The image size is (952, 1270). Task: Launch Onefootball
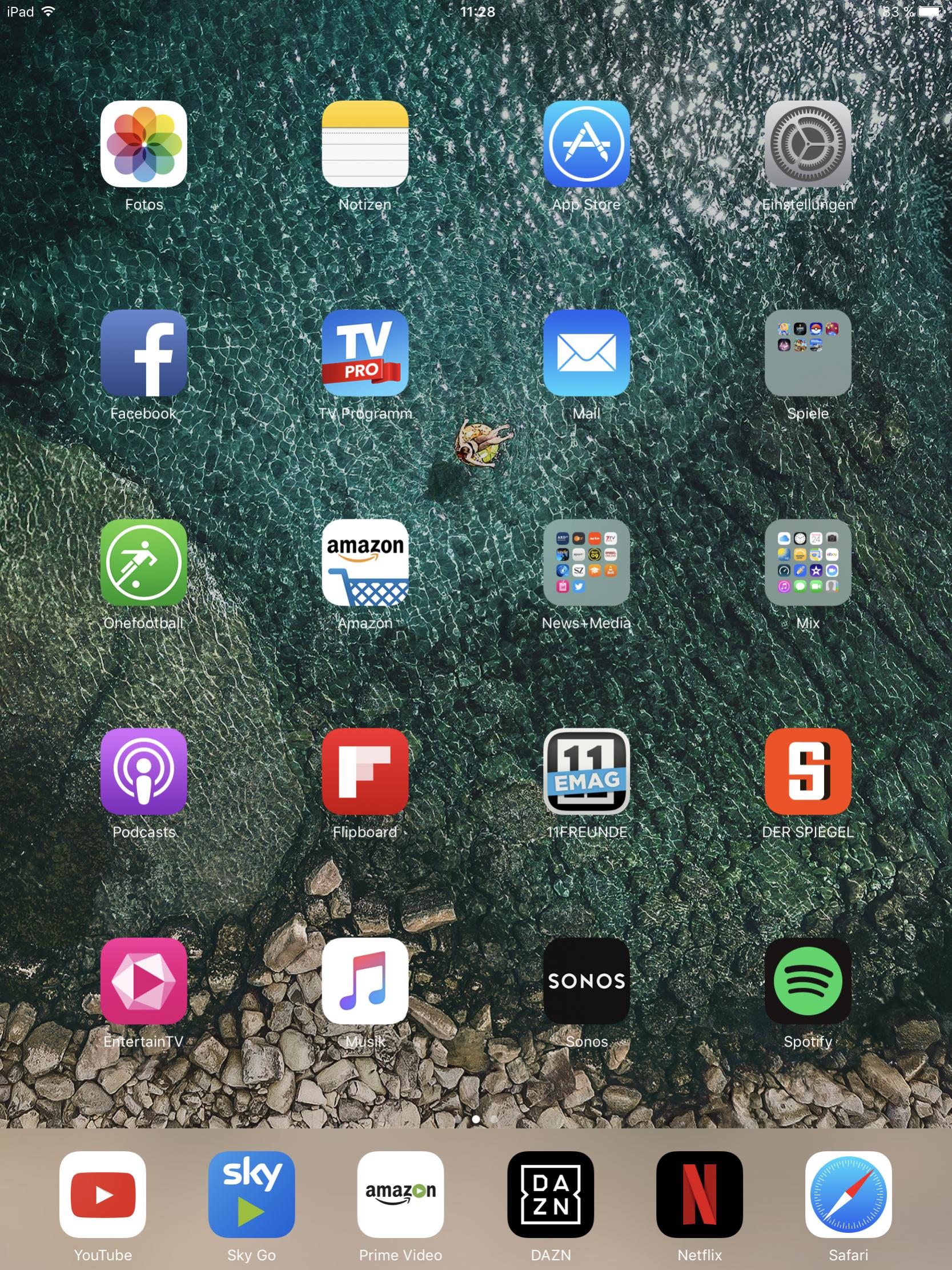(143, 563)
